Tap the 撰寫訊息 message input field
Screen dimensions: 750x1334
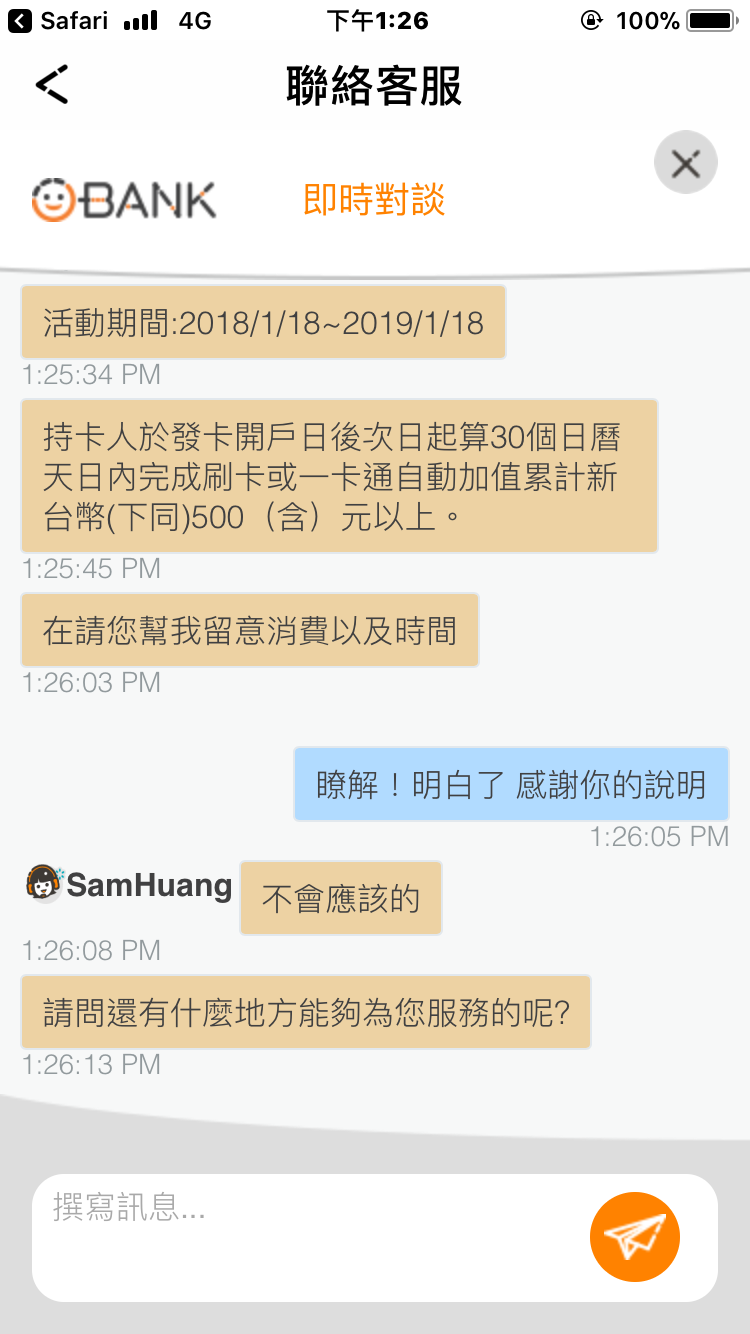310,1236
